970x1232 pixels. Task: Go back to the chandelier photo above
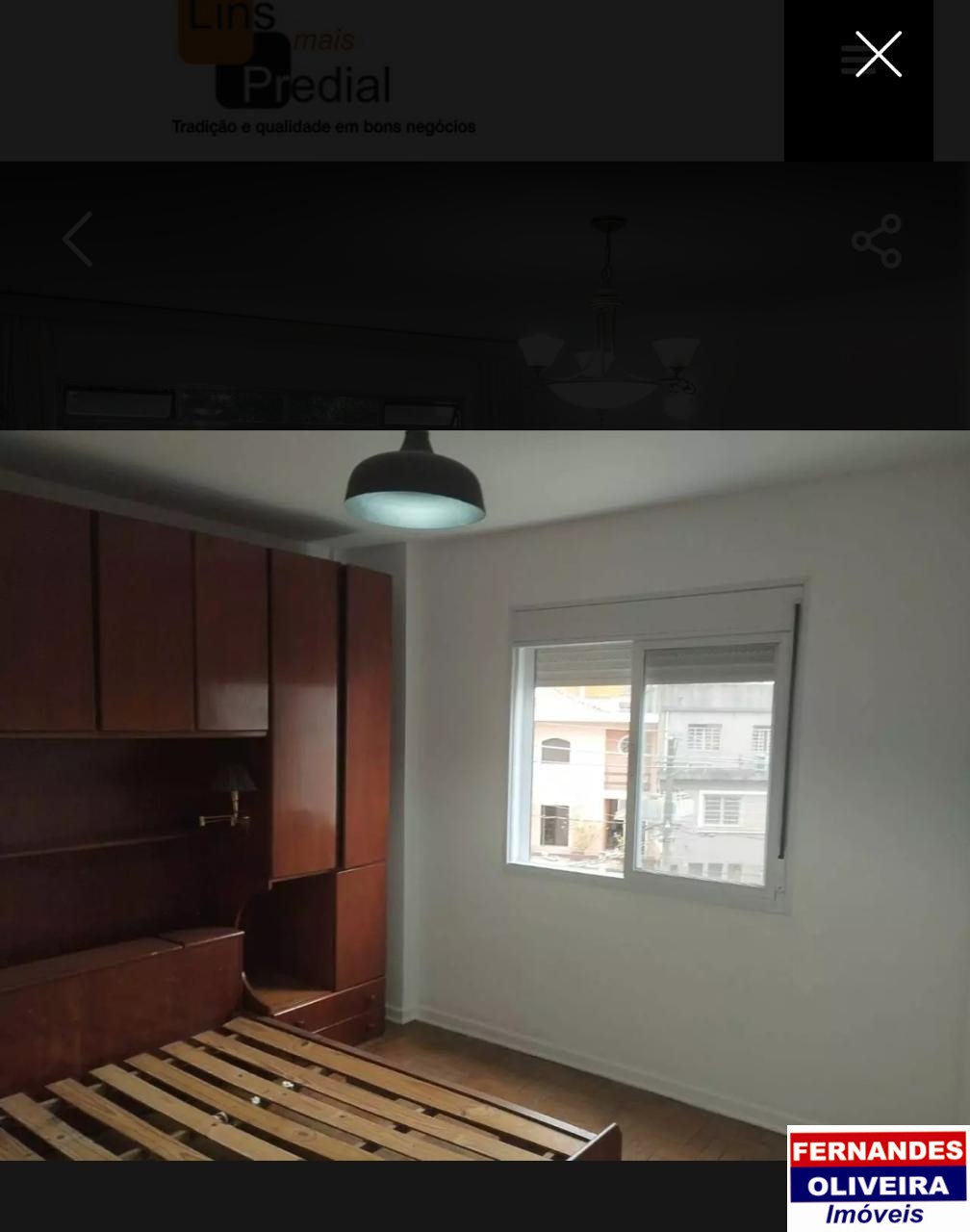click(x=77, y=241)
